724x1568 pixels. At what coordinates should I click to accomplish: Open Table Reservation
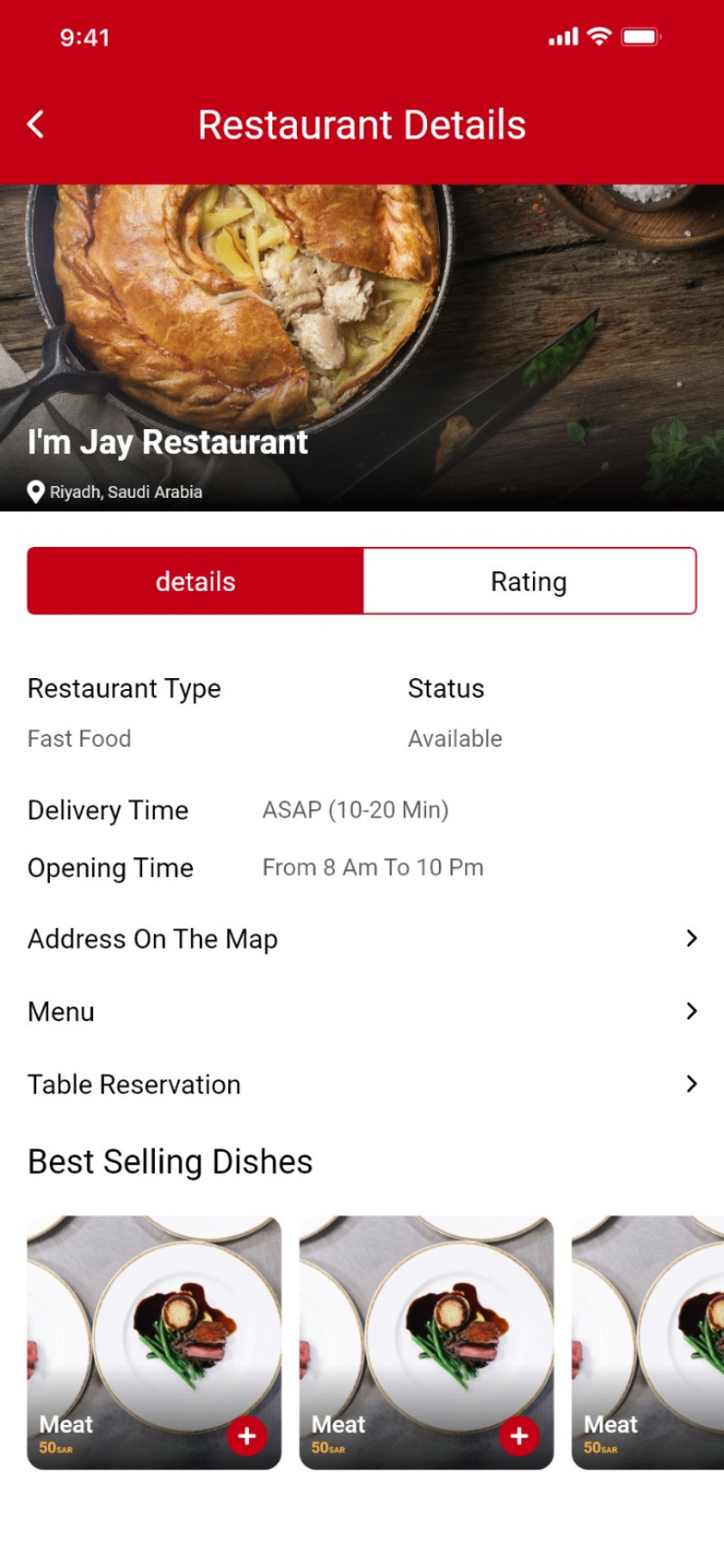[362, 1084]
